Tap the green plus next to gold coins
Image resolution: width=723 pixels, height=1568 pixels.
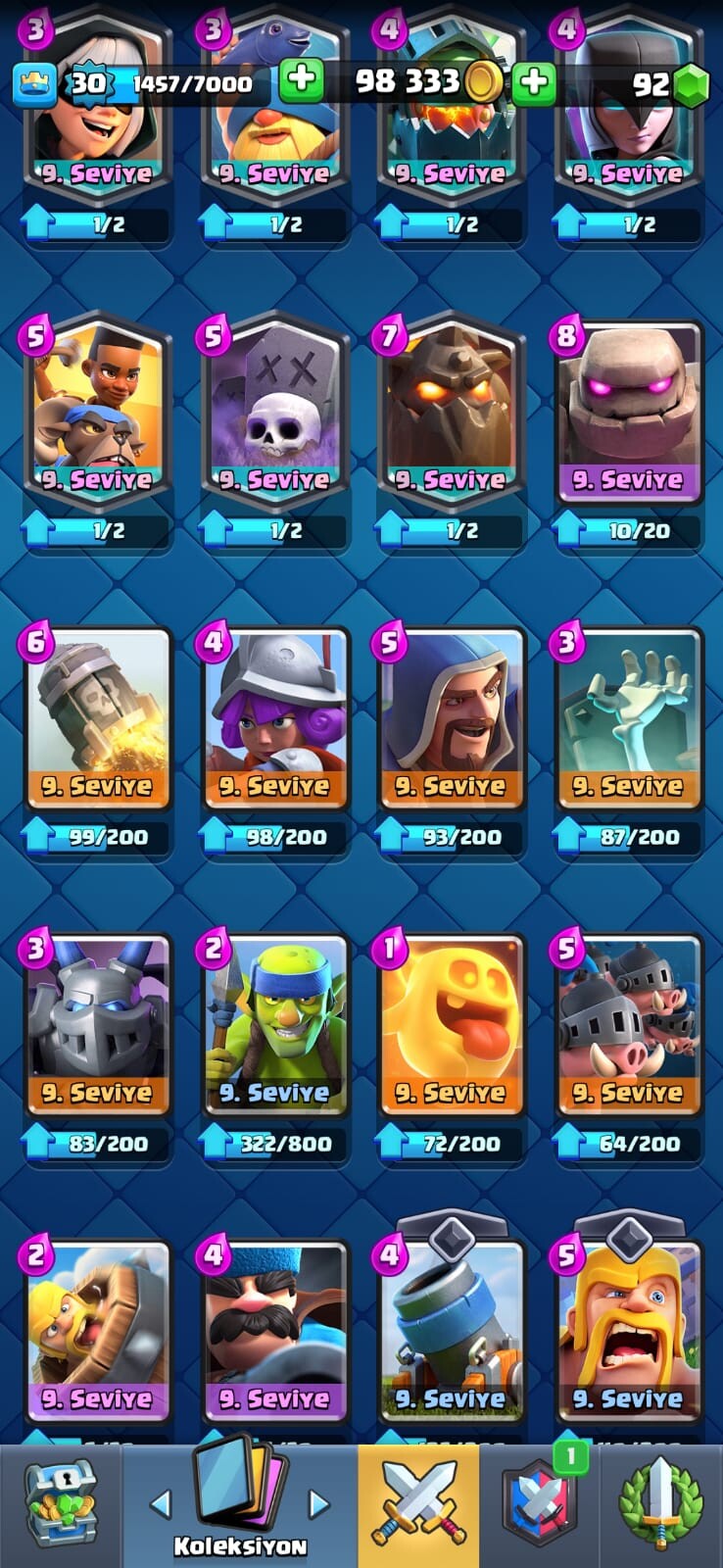(533, 83)
